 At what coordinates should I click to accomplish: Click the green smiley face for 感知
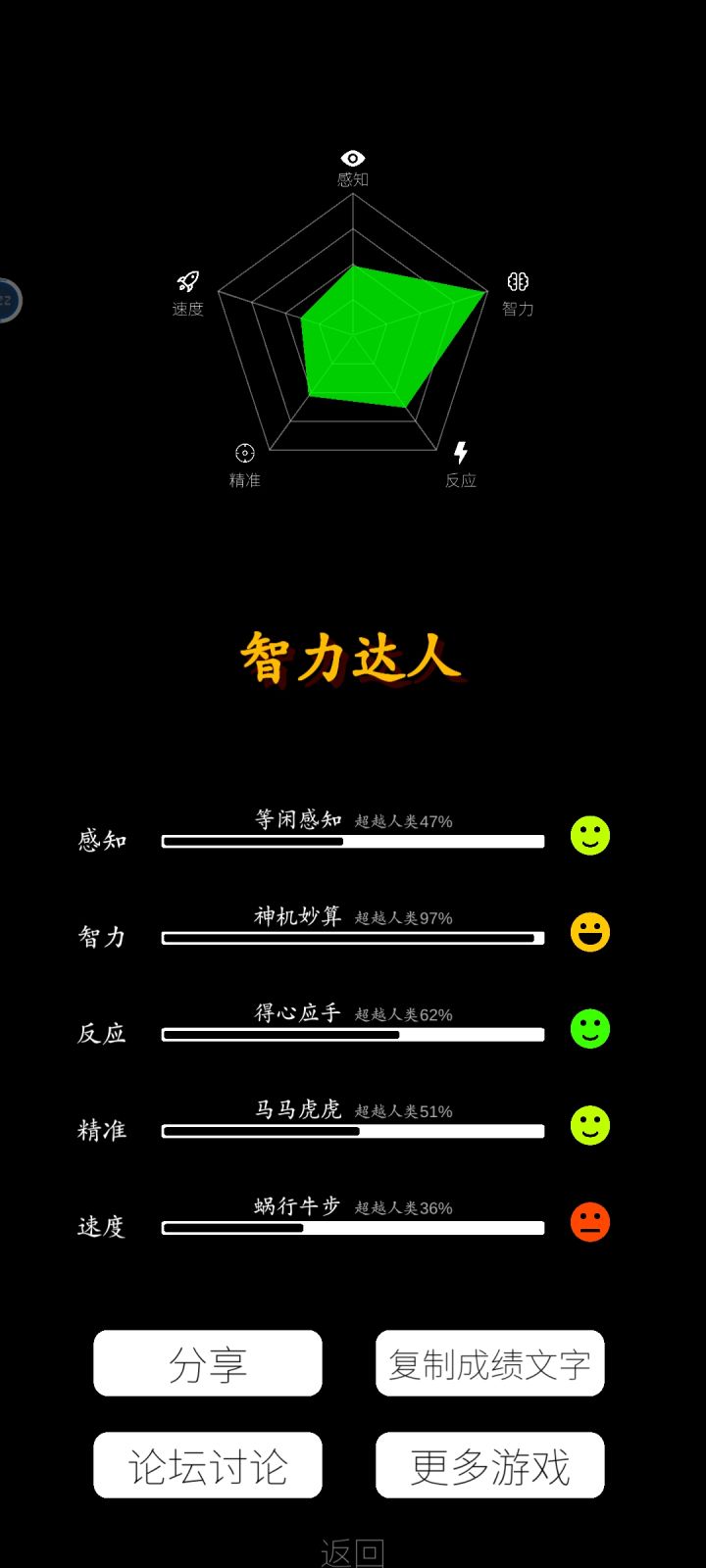(589, 834)
